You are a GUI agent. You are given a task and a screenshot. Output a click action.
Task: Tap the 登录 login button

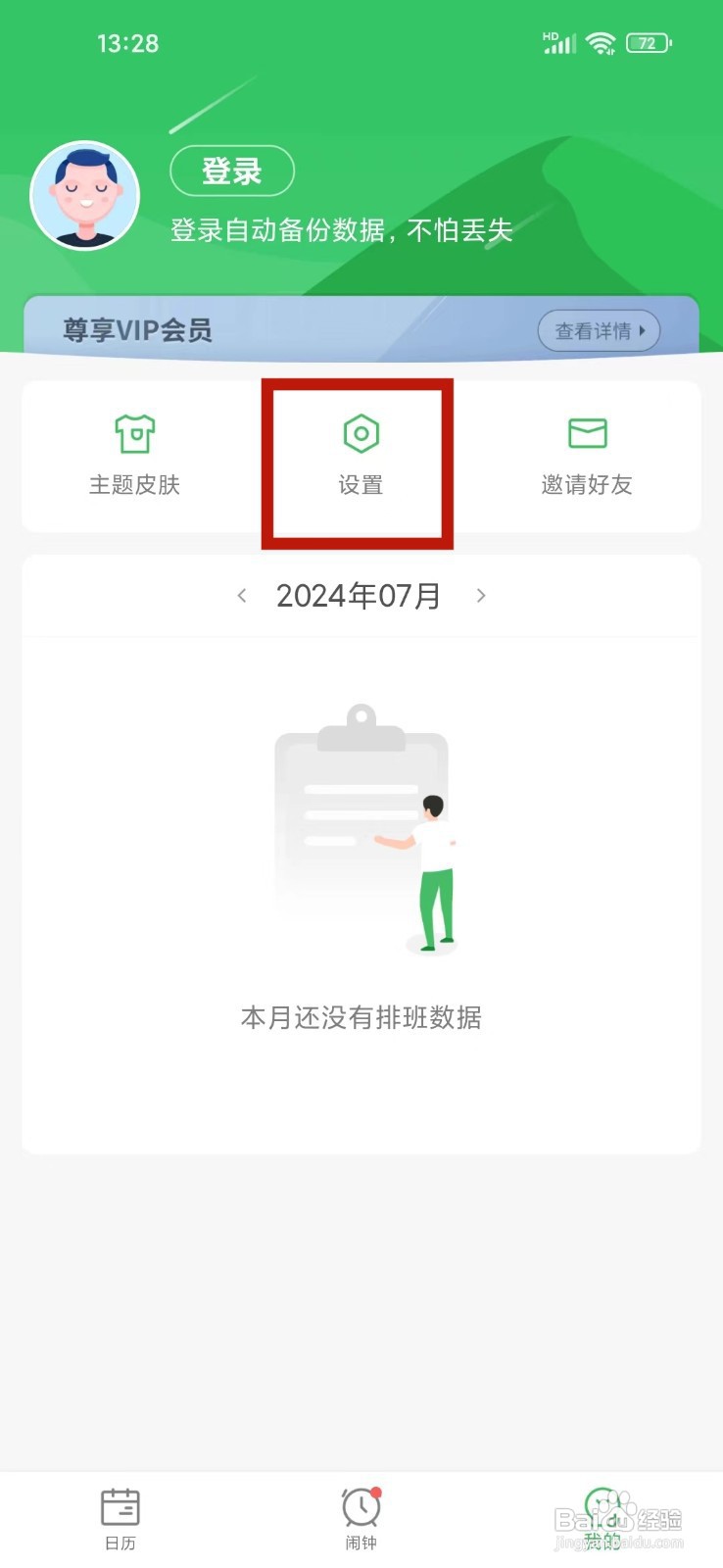coord(232,171)
